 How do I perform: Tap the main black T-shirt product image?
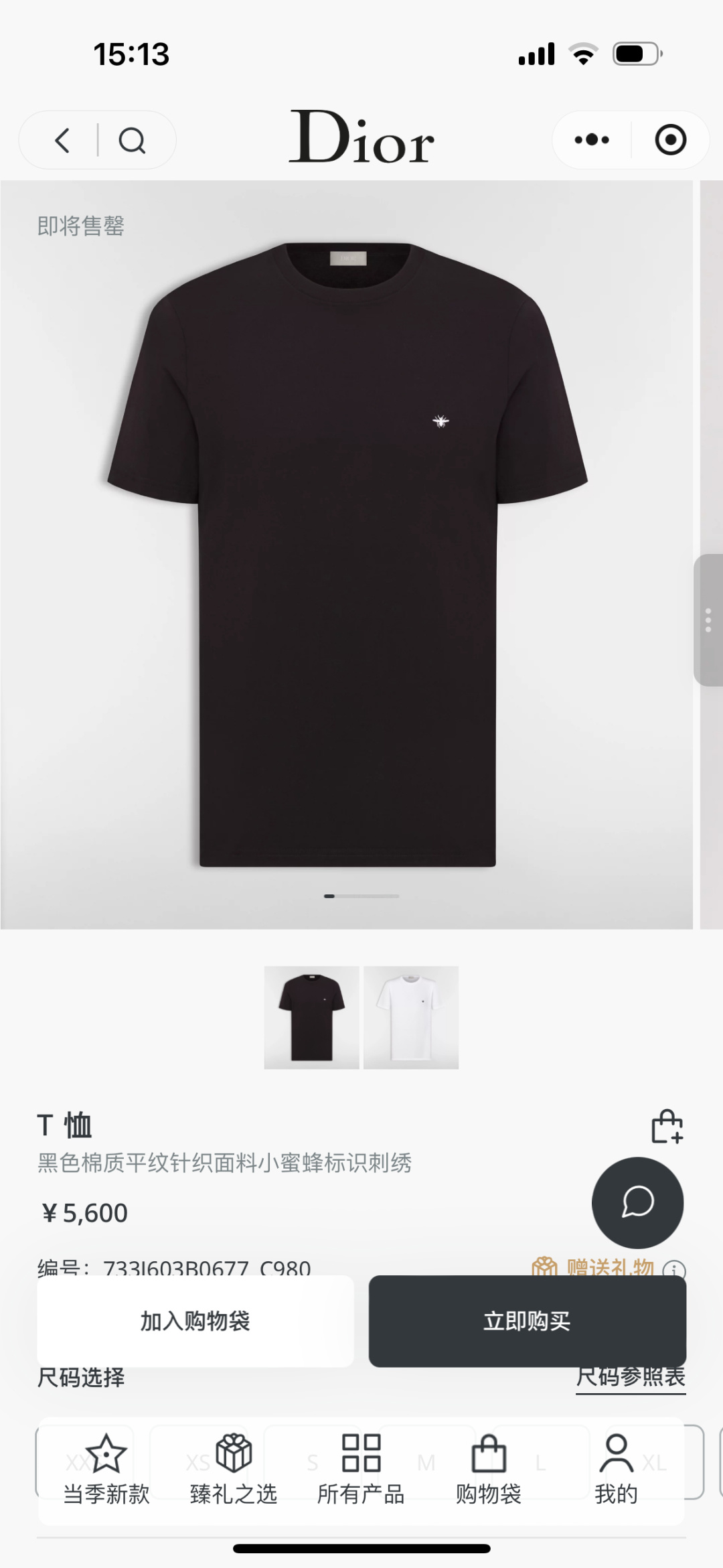click(347, 555)
